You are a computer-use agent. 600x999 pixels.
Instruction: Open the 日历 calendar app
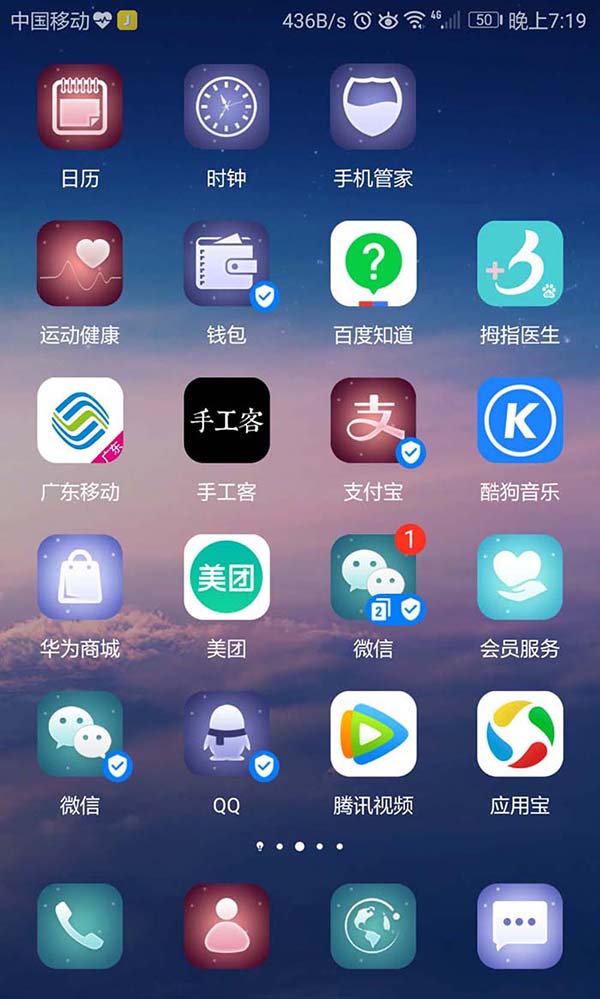[x=80, y=107]
